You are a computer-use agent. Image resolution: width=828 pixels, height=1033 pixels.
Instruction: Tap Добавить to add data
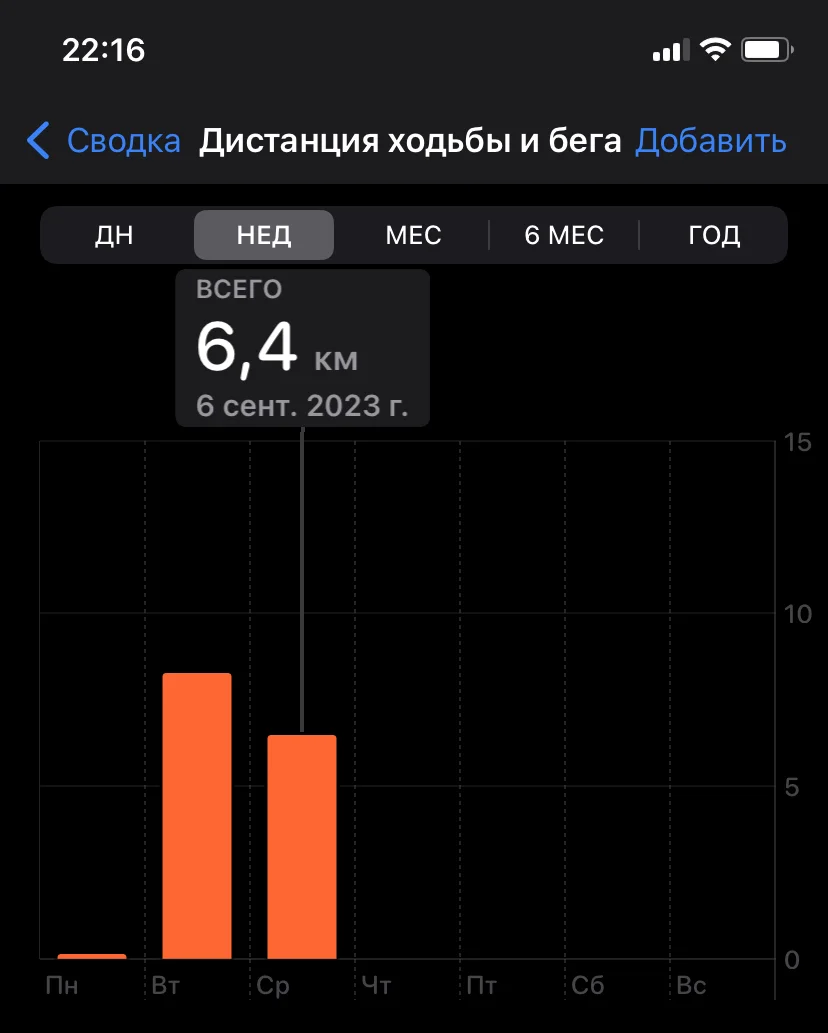[711, 141]
